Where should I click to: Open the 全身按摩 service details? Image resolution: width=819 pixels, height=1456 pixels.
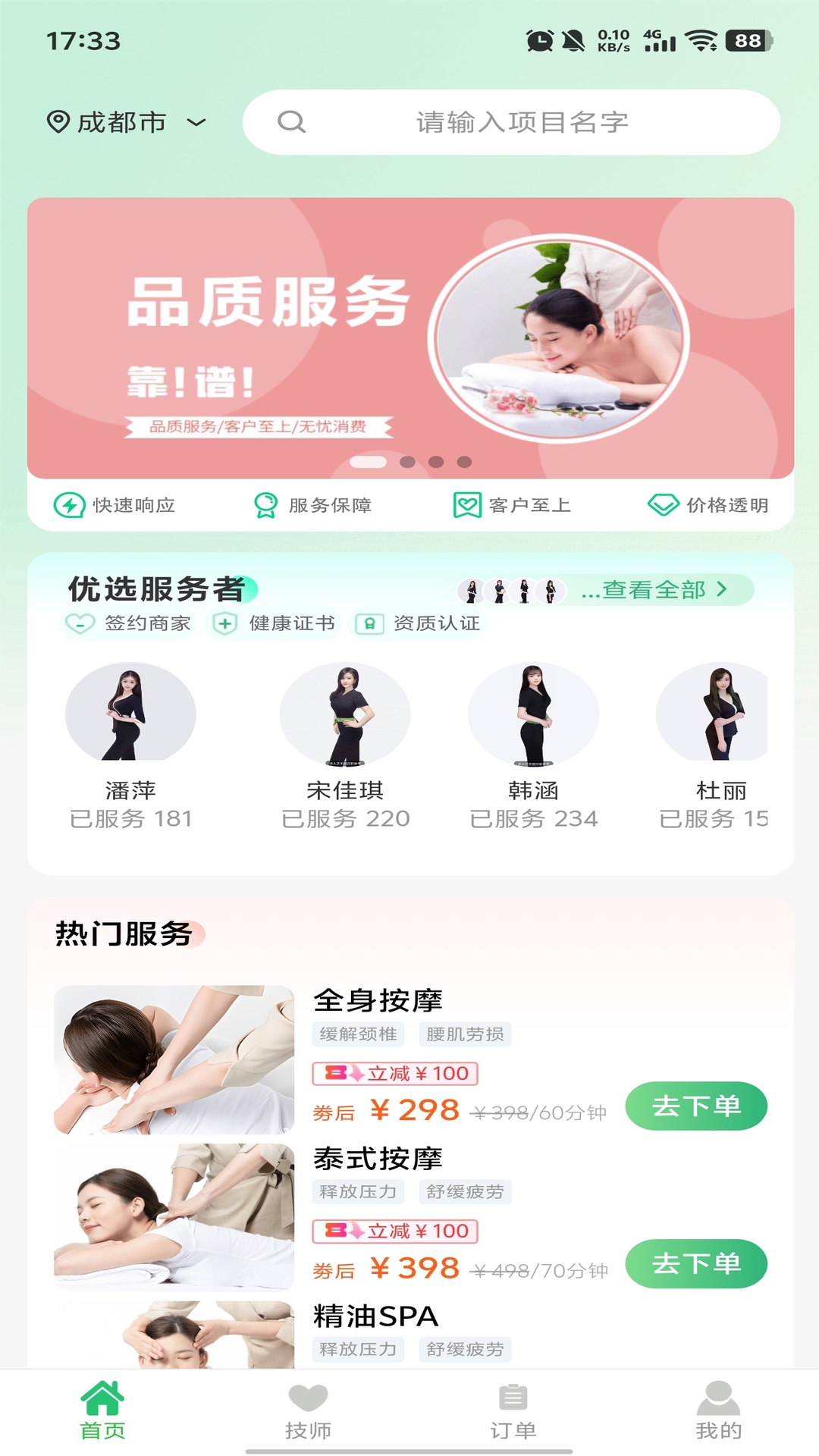[x=378, y=1001]
